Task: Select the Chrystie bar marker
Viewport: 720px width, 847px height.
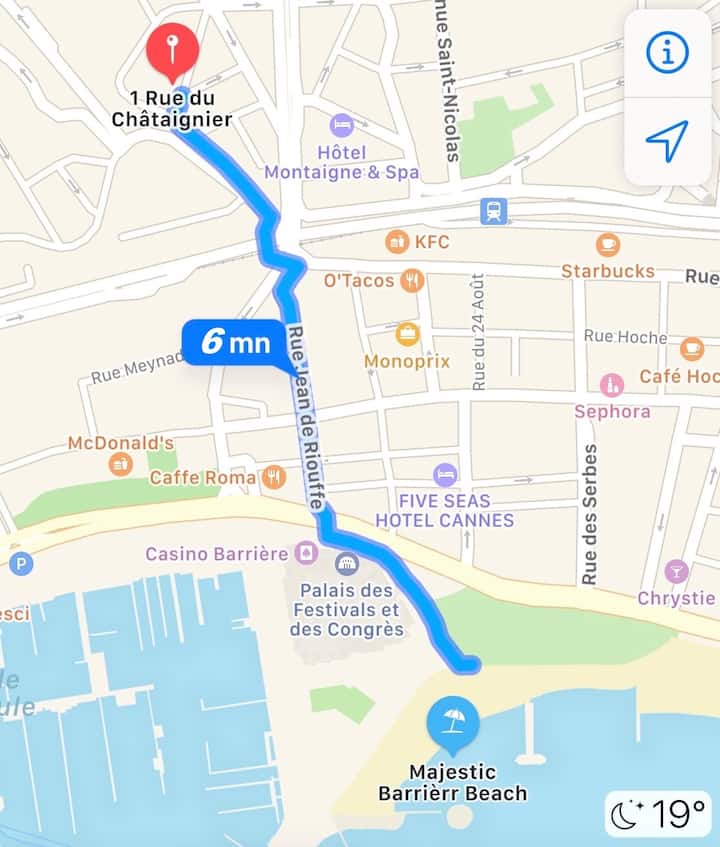Action: click(676, 571)
